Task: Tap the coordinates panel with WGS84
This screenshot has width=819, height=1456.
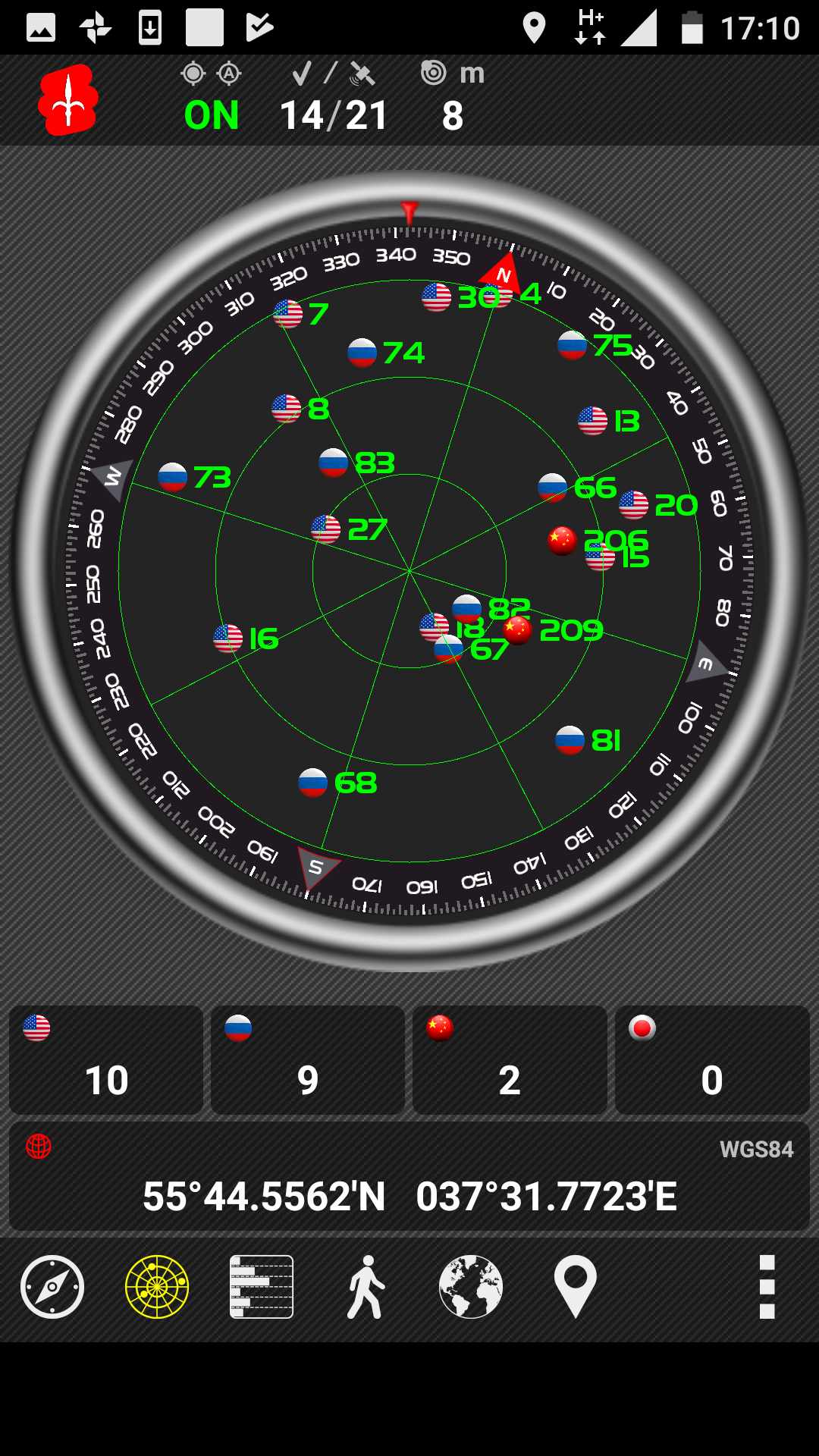Action: pyautogui.click(x=409, y=1176)
